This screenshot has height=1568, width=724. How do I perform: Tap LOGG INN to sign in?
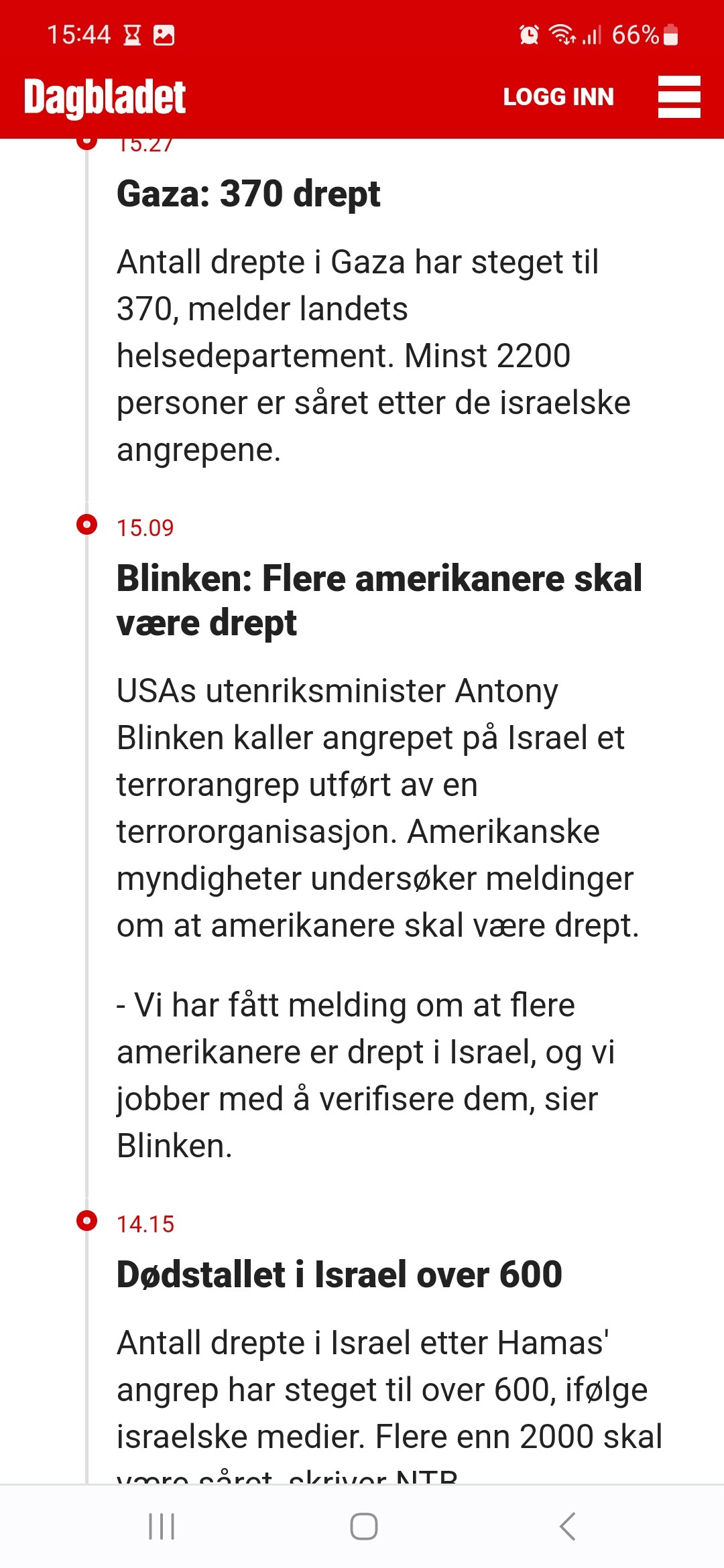(x=558, y=97)
